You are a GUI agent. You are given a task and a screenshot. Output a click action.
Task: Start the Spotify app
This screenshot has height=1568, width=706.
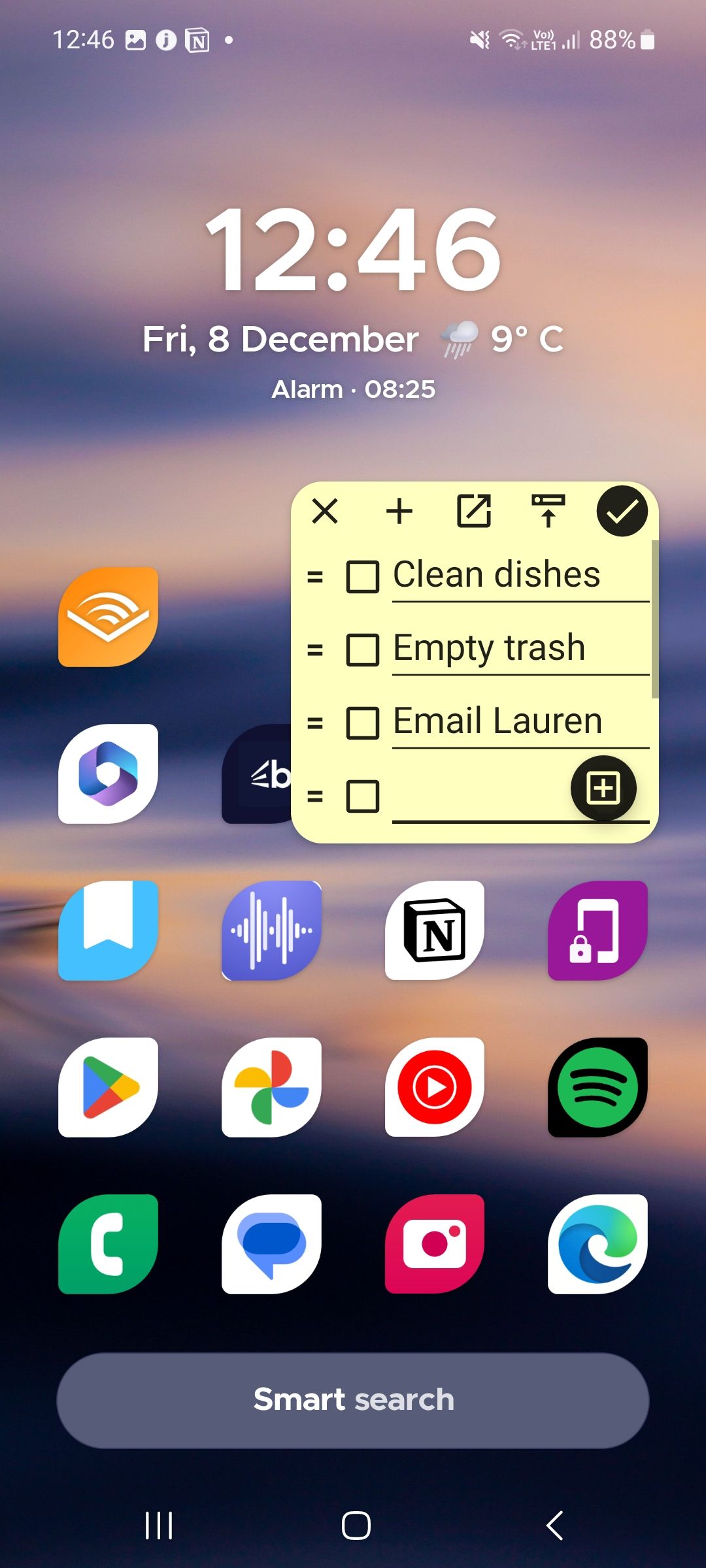(x=597, y=1085)
